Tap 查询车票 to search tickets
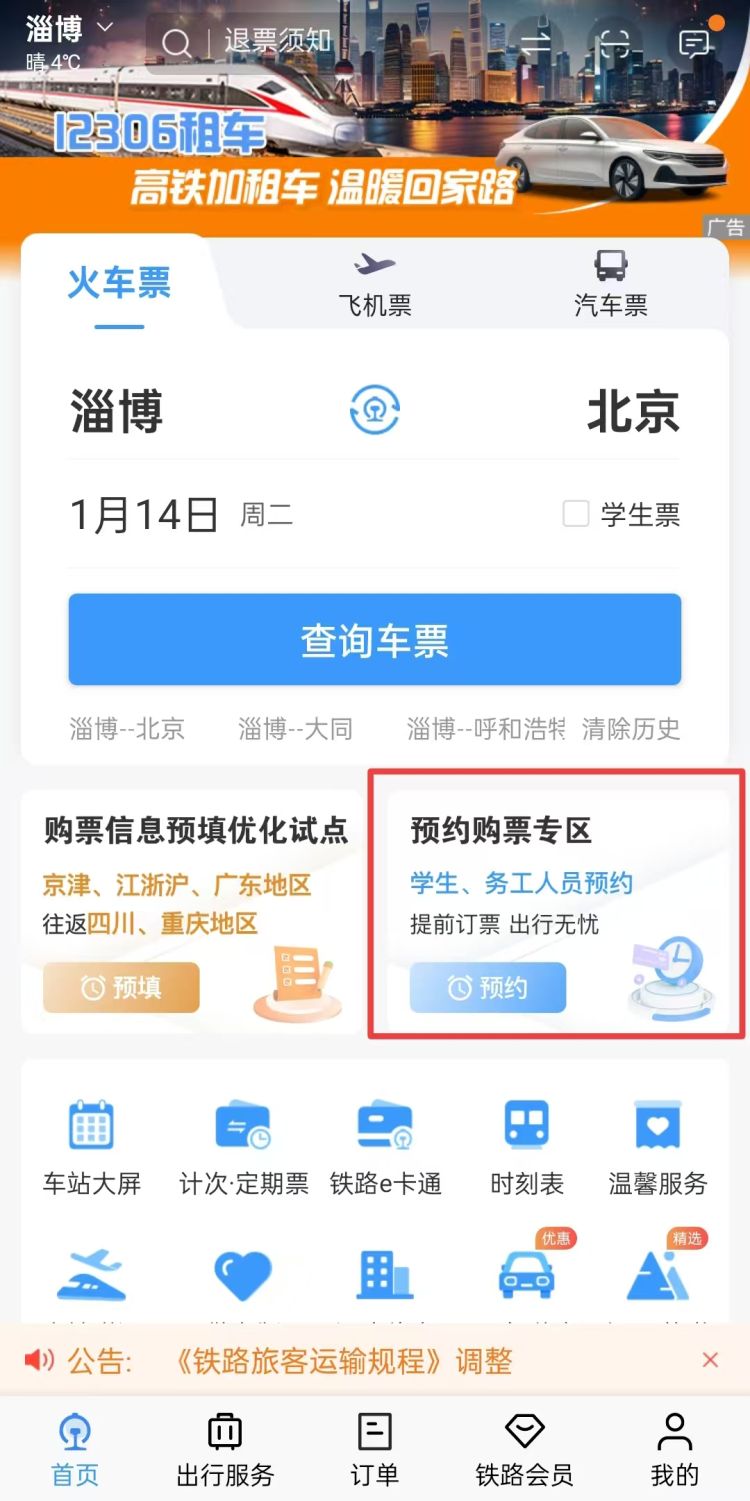The height and width of the screenshot is (1501, 750). pyautogui.click(x=374, y=640)
